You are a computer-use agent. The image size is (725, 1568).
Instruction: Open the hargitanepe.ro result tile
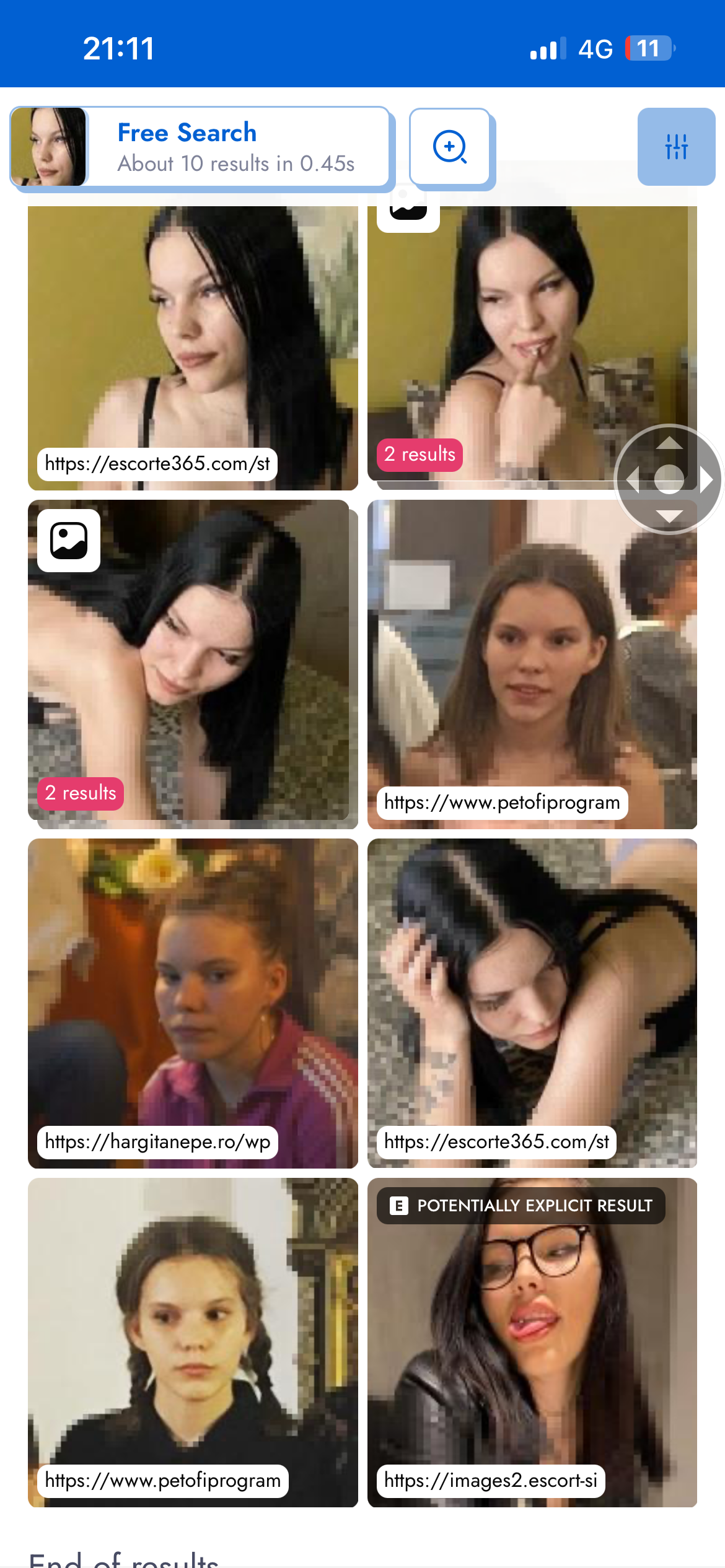[193, 1003]
